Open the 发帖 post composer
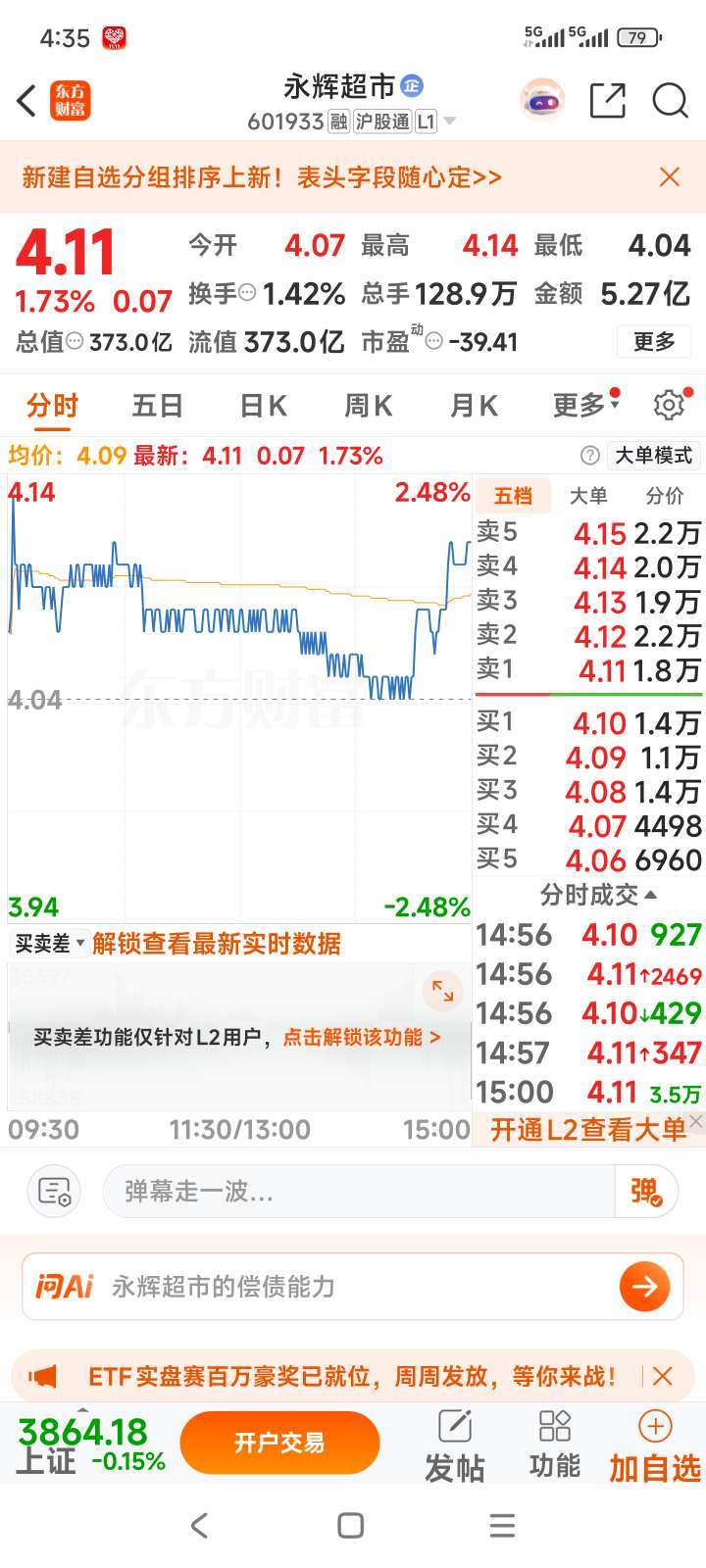The width and height of the screenshot is (706, 1568). click(454, 1446)
